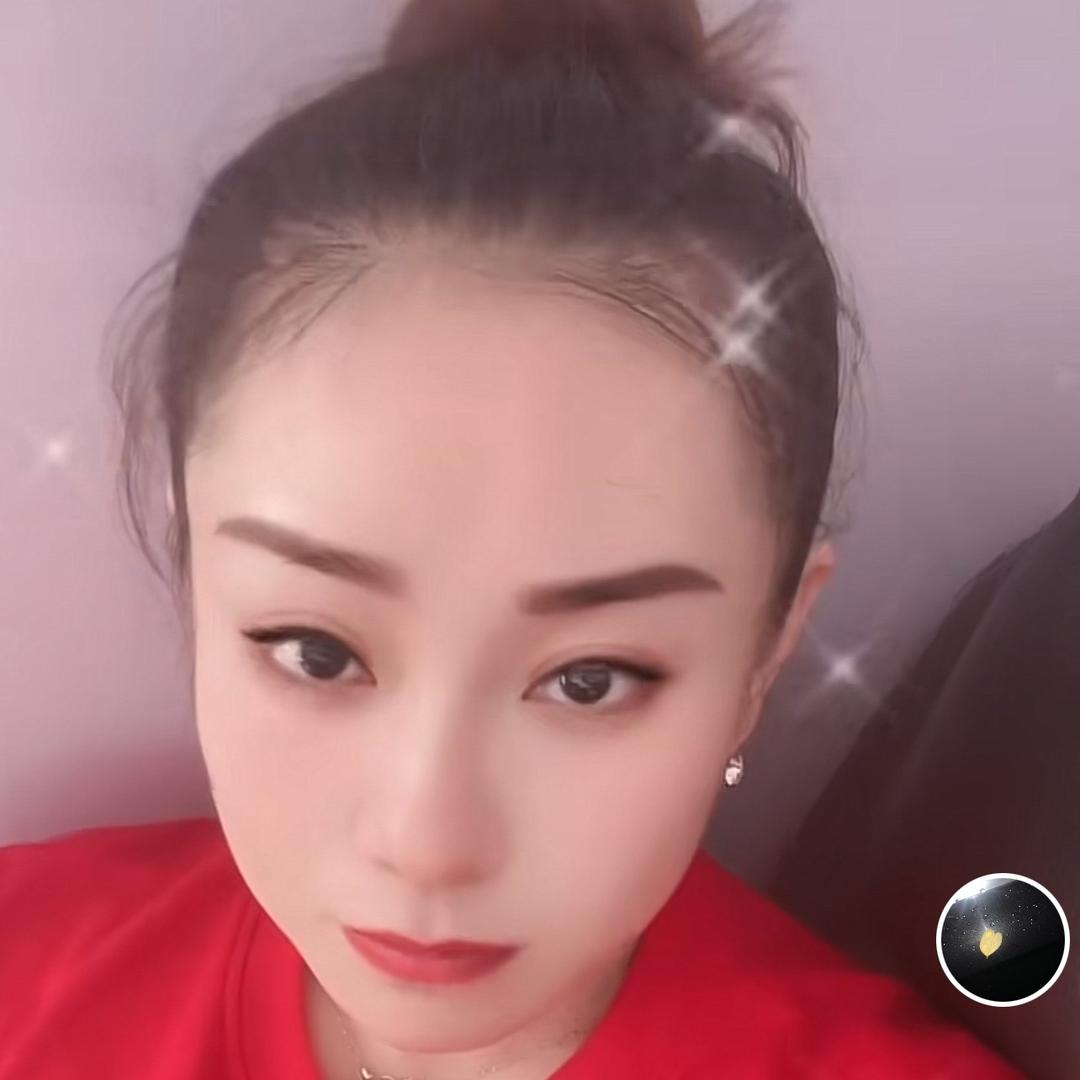Image resolution: width=1080 pixels, height=1080 pixels.
Task: Open the spinning music disc
Action: point(1002,939)
